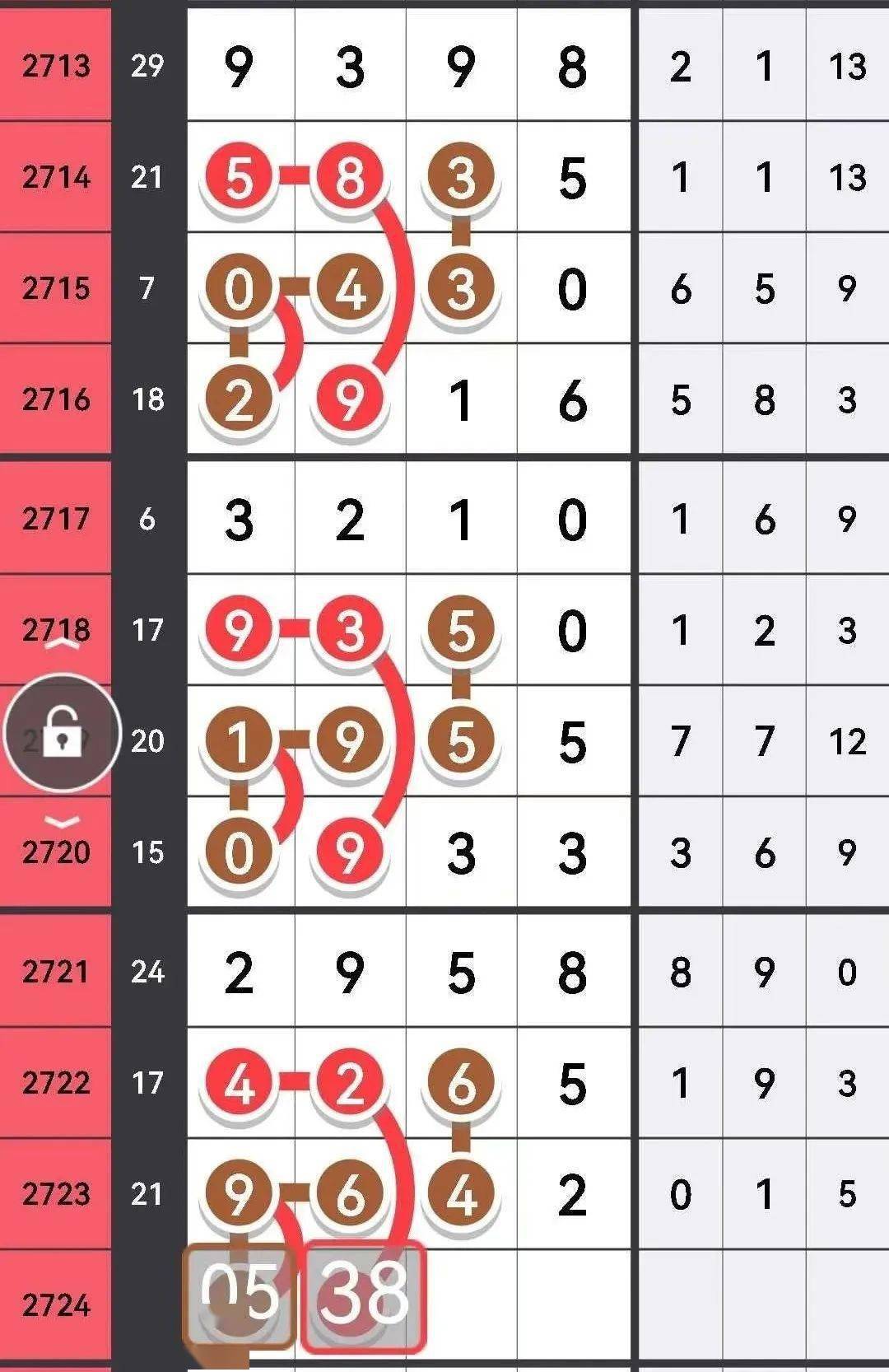Select the brown circled 1 in row 2719
The width and height of the screenshot is (889, 1372).
click(239, 740)
